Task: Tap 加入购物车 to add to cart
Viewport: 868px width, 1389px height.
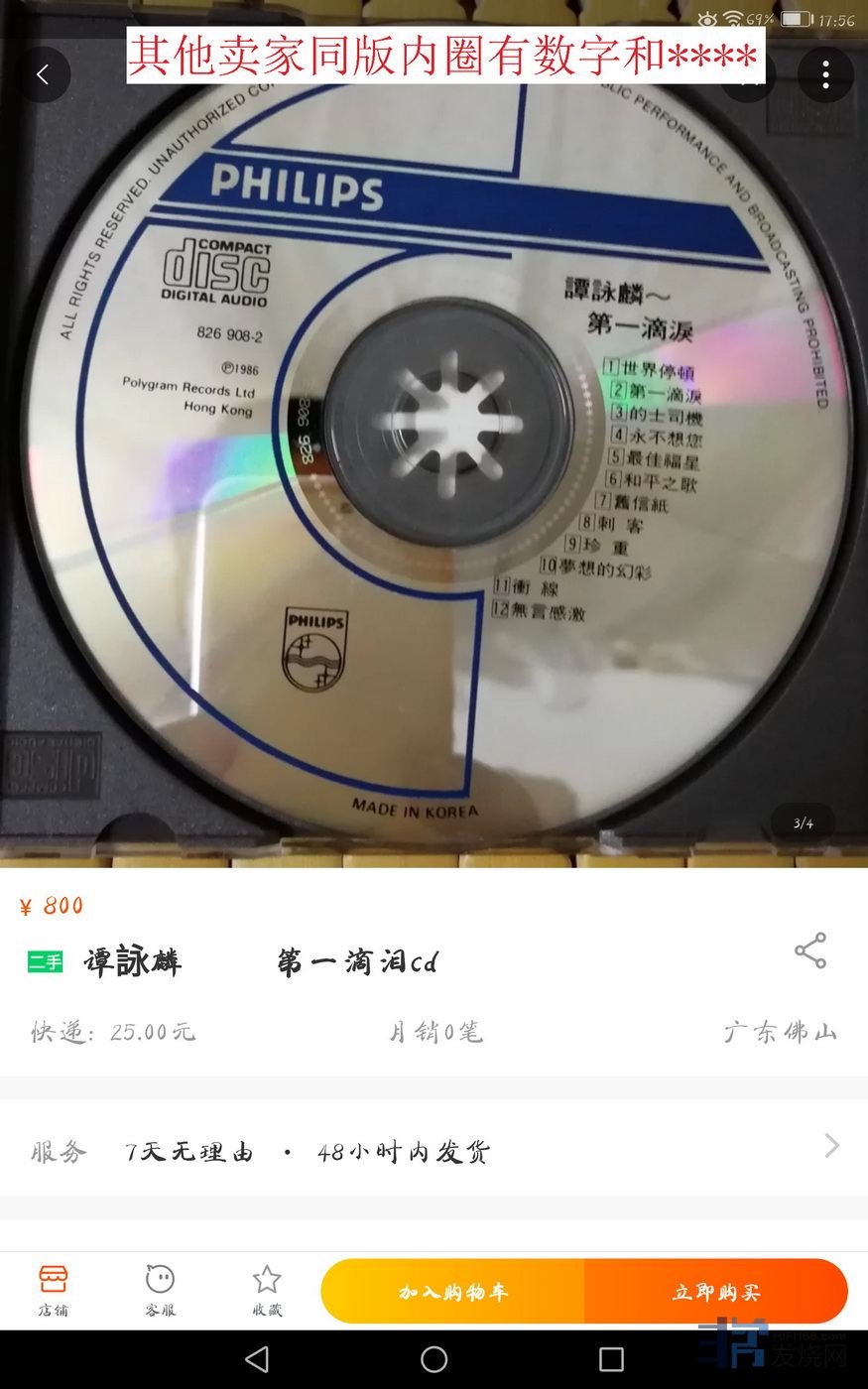Action: click(453, 1292)
